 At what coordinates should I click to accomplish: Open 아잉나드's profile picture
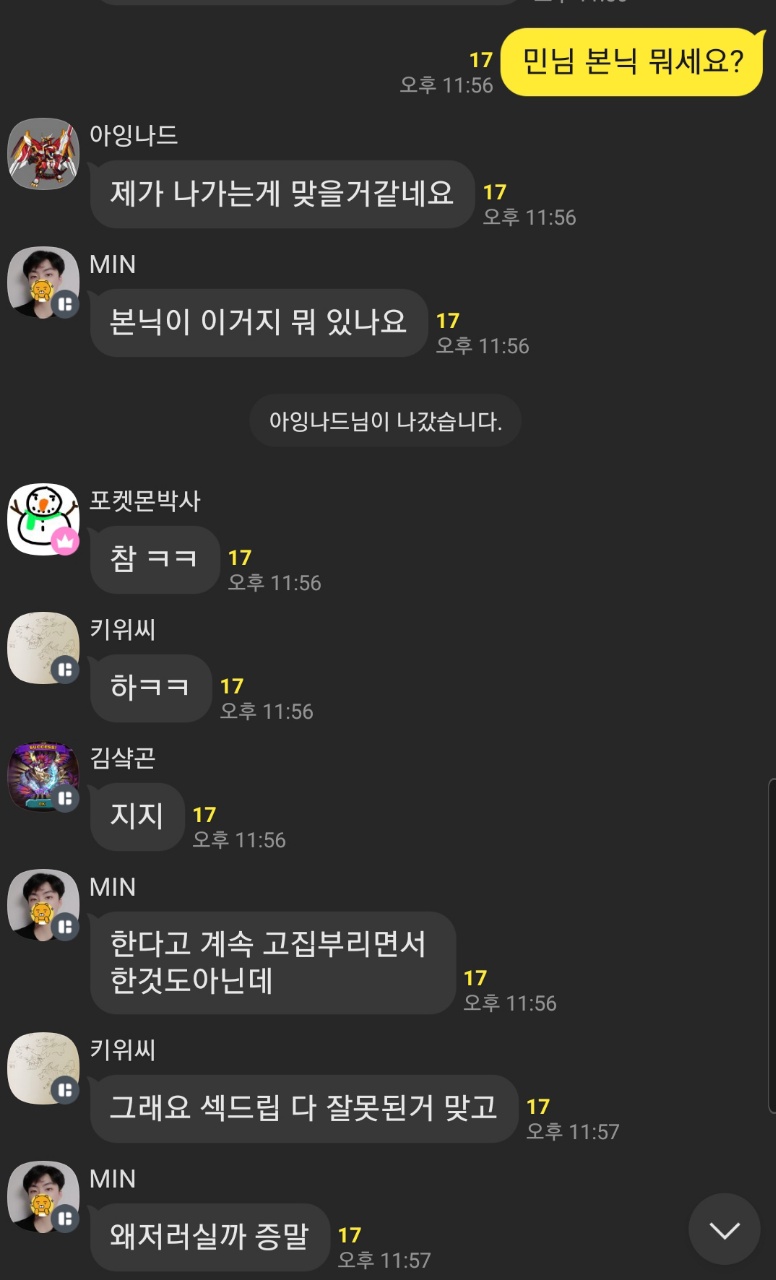coord(43,154)
